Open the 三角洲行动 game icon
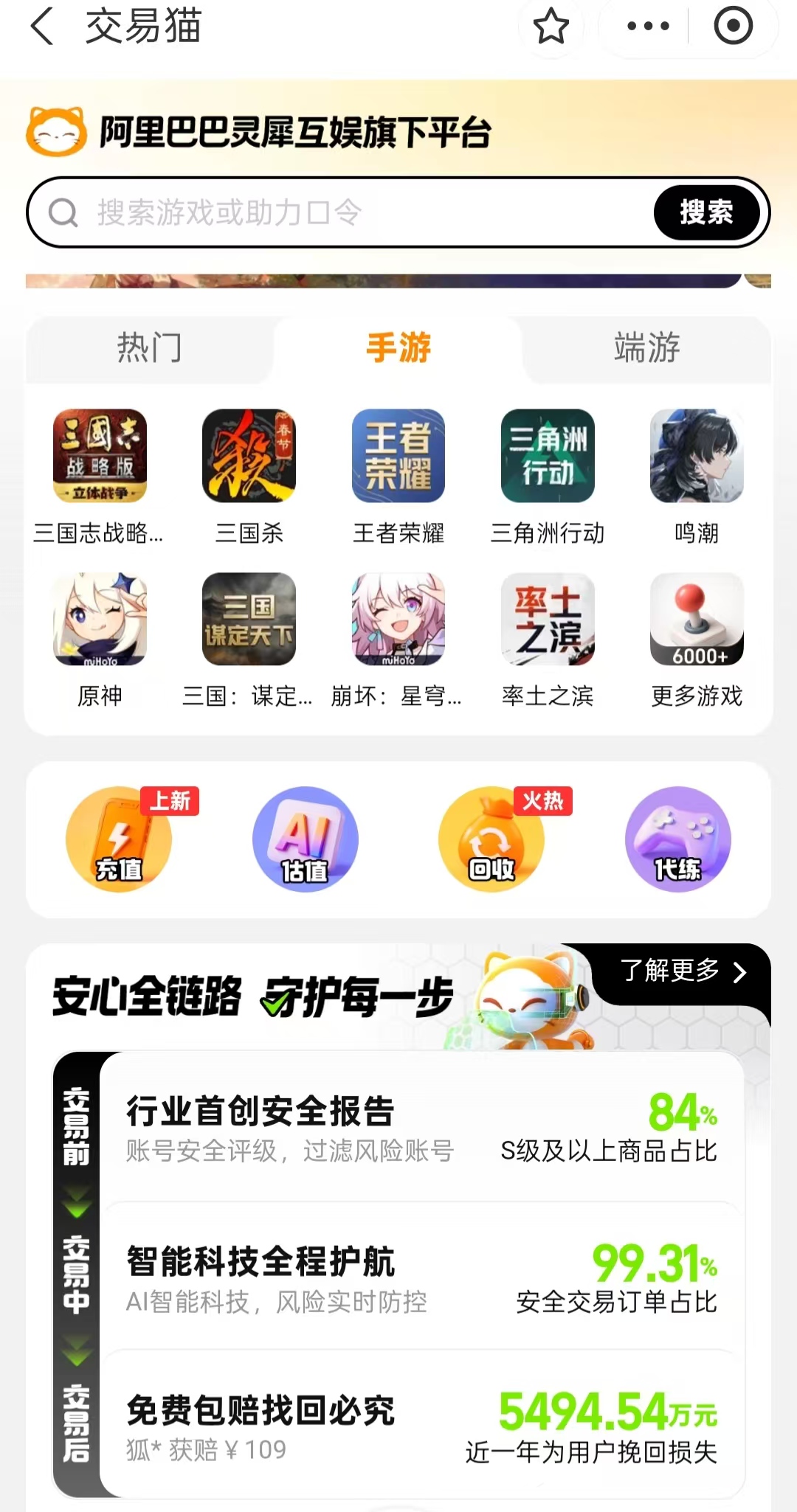This screenshot has height=1512, width=797. pos(547,457)
